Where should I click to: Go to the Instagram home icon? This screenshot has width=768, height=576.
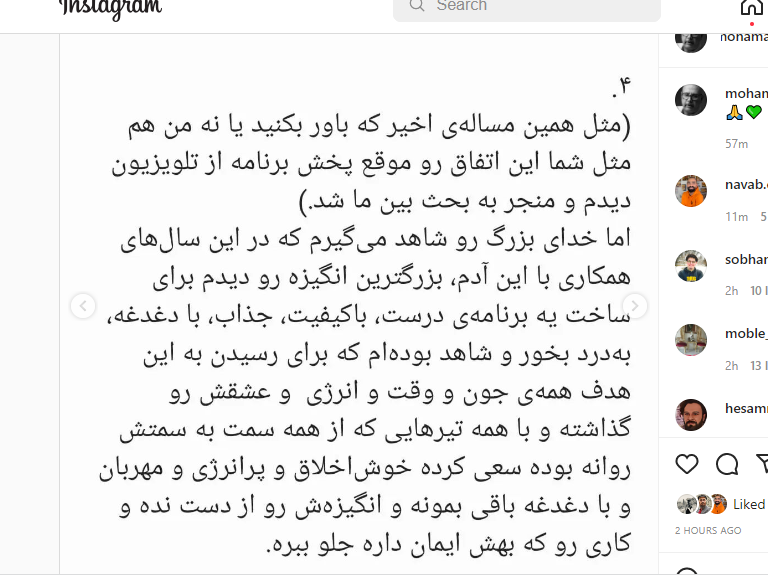point(750,8)
